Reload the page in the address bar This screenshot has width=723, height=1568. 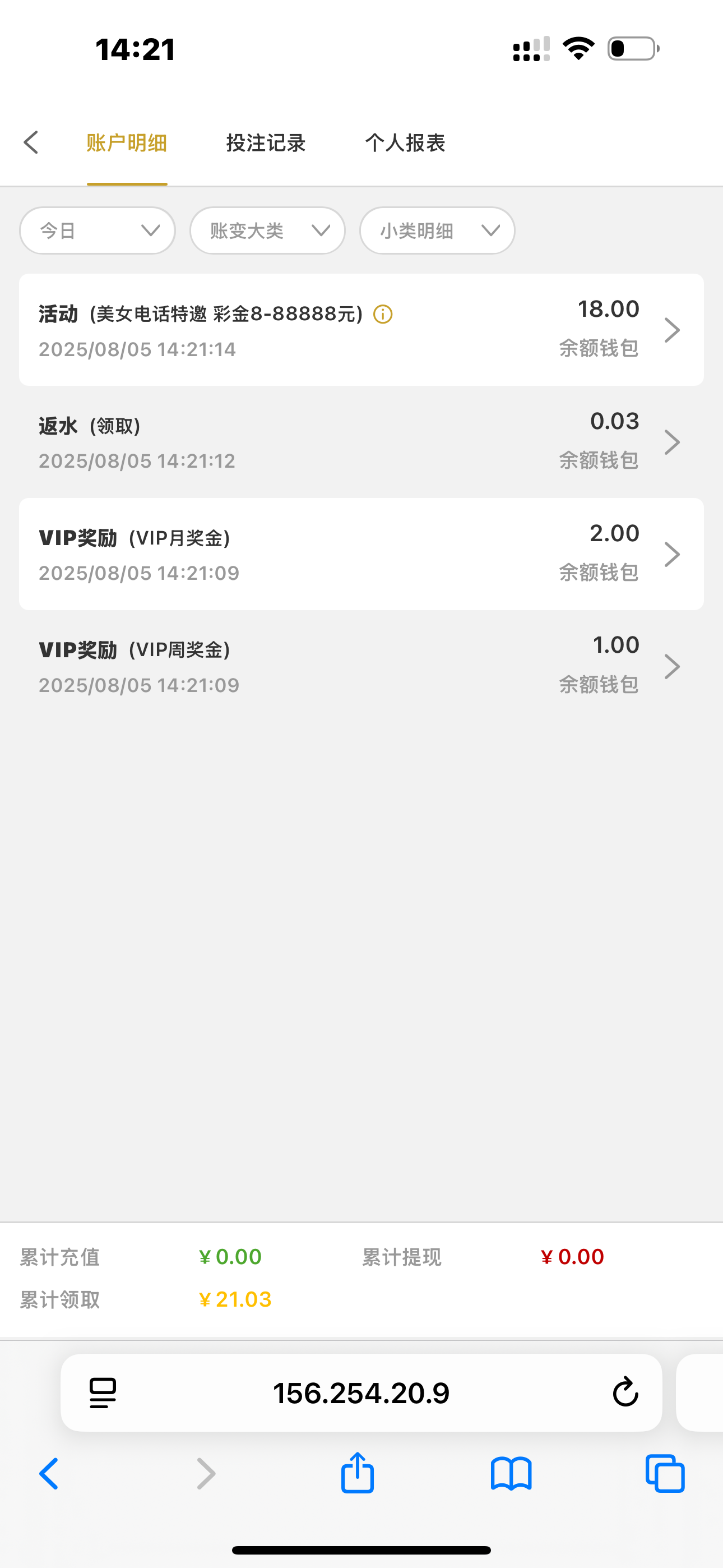[625, 1392]
